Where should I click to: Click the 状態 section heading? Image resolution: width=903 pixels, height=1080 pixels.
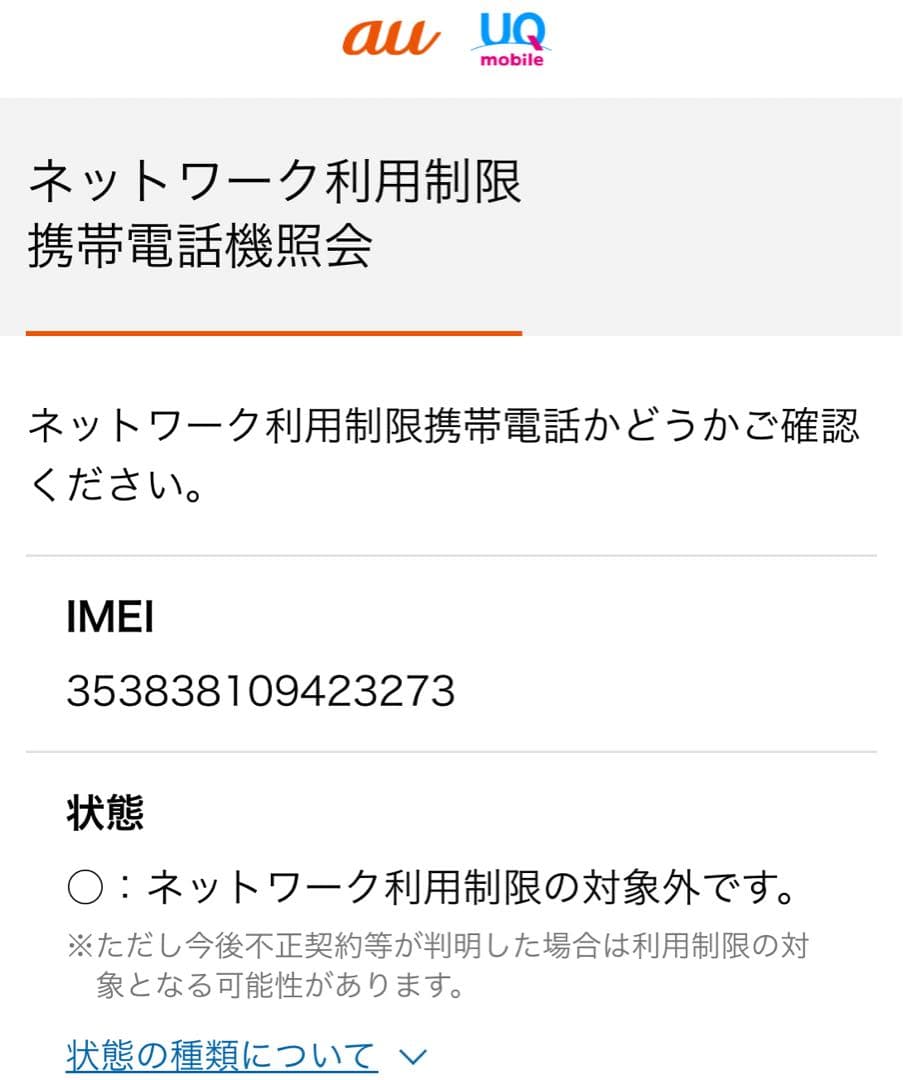coord(103,813)
